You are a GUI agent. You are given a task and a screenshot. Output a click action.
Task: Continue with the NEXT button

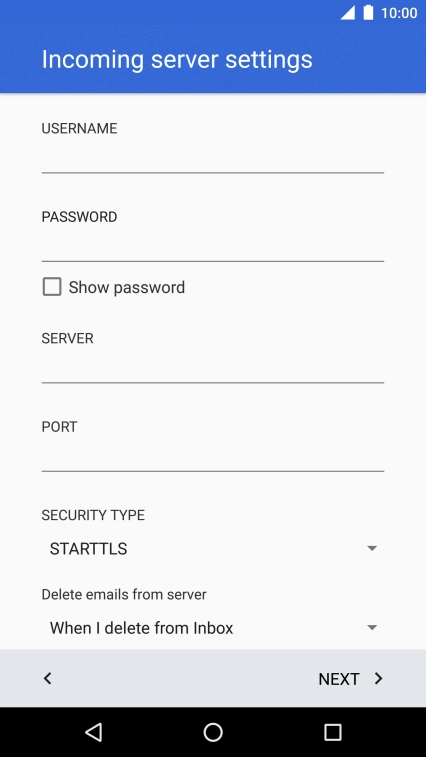tap(351, 679)
